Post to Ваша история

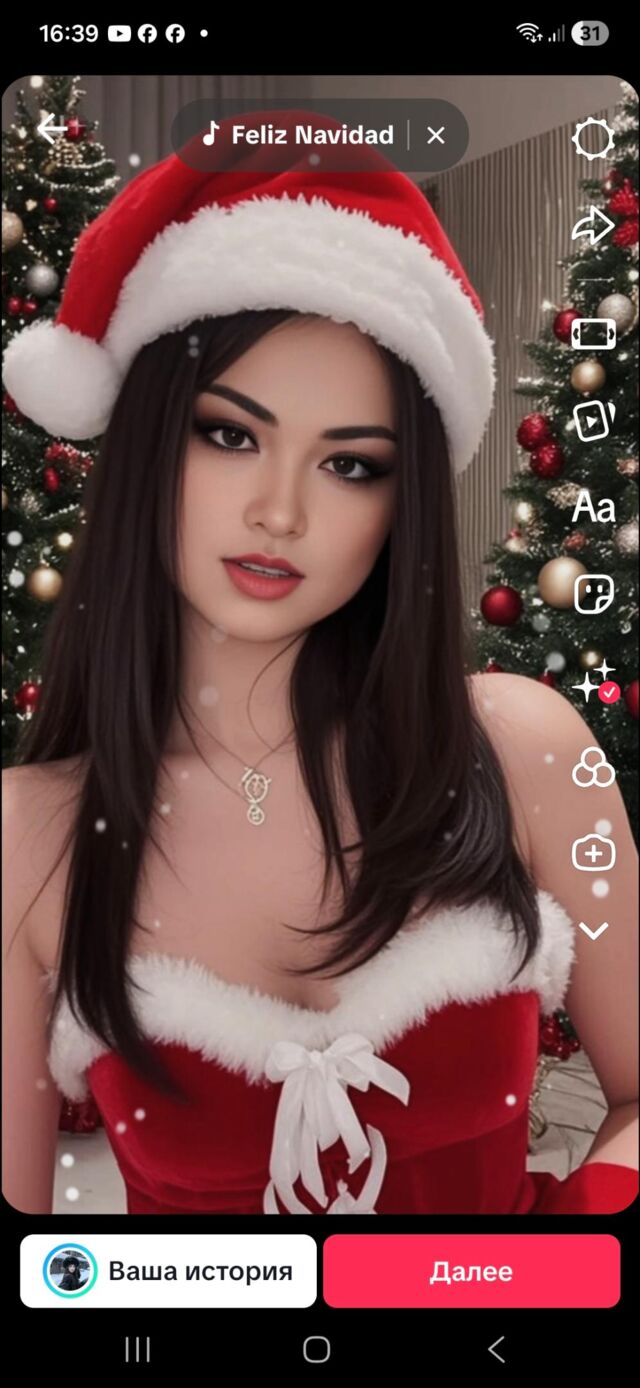tap(168, 1271)
